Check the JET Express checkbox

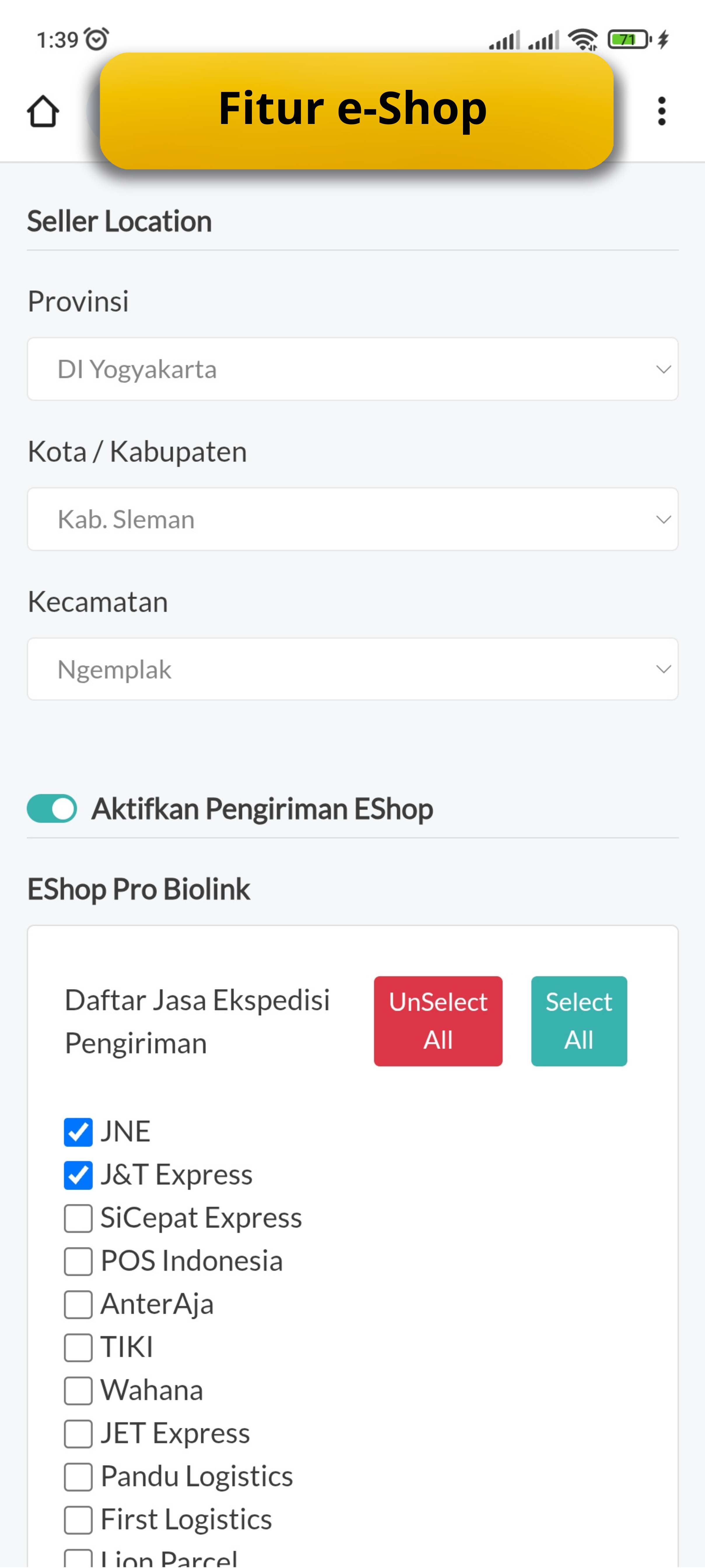click(x=78, y=1434)
